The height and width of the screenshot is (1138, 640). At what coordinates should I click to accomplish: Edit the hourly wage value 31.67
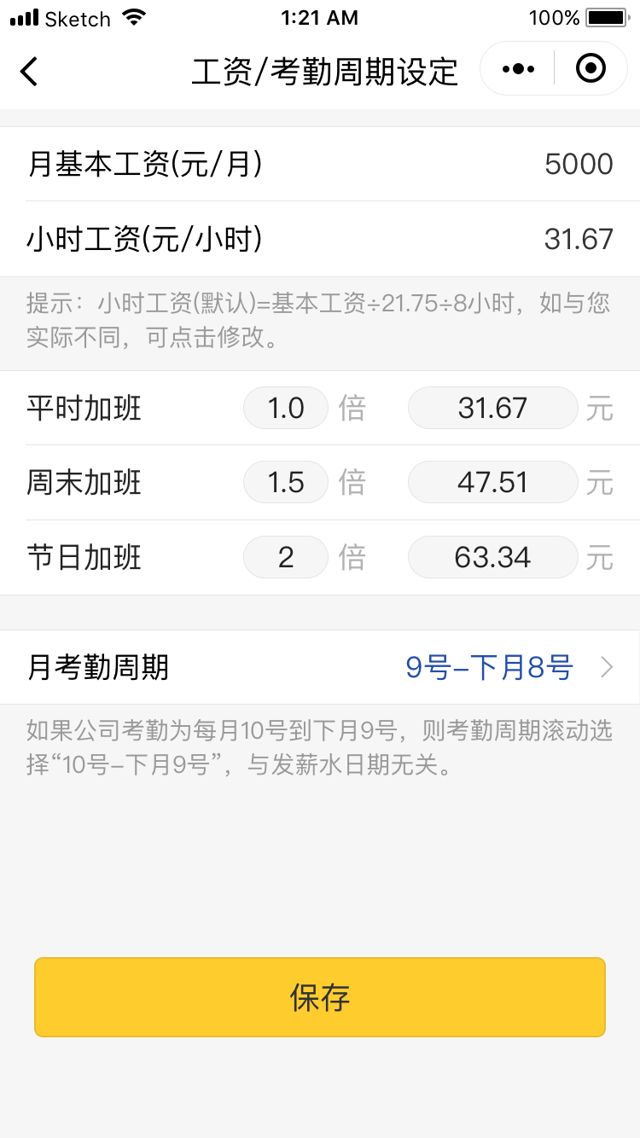[x=578, y=239]
